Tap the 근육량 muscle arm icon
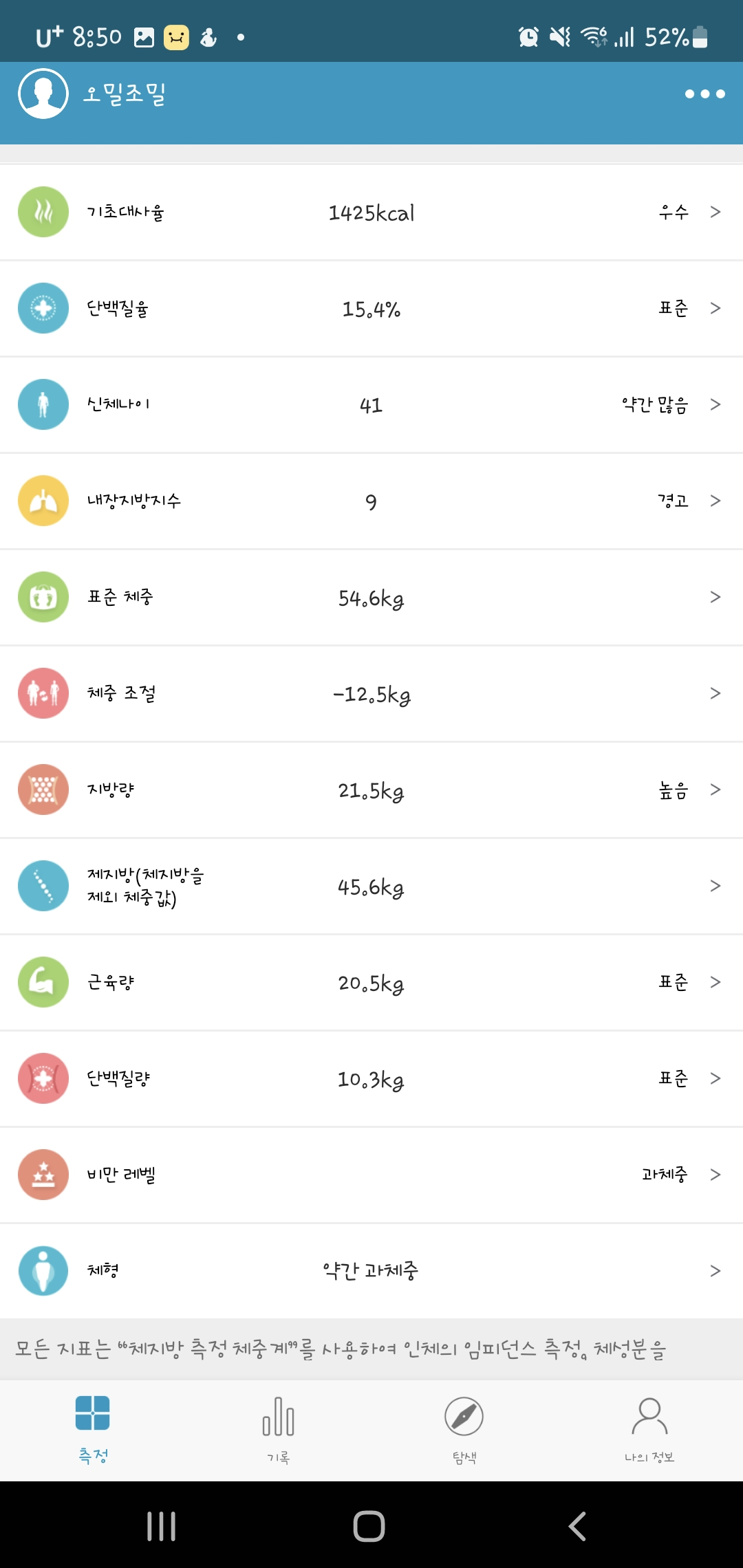 point(43,983)
